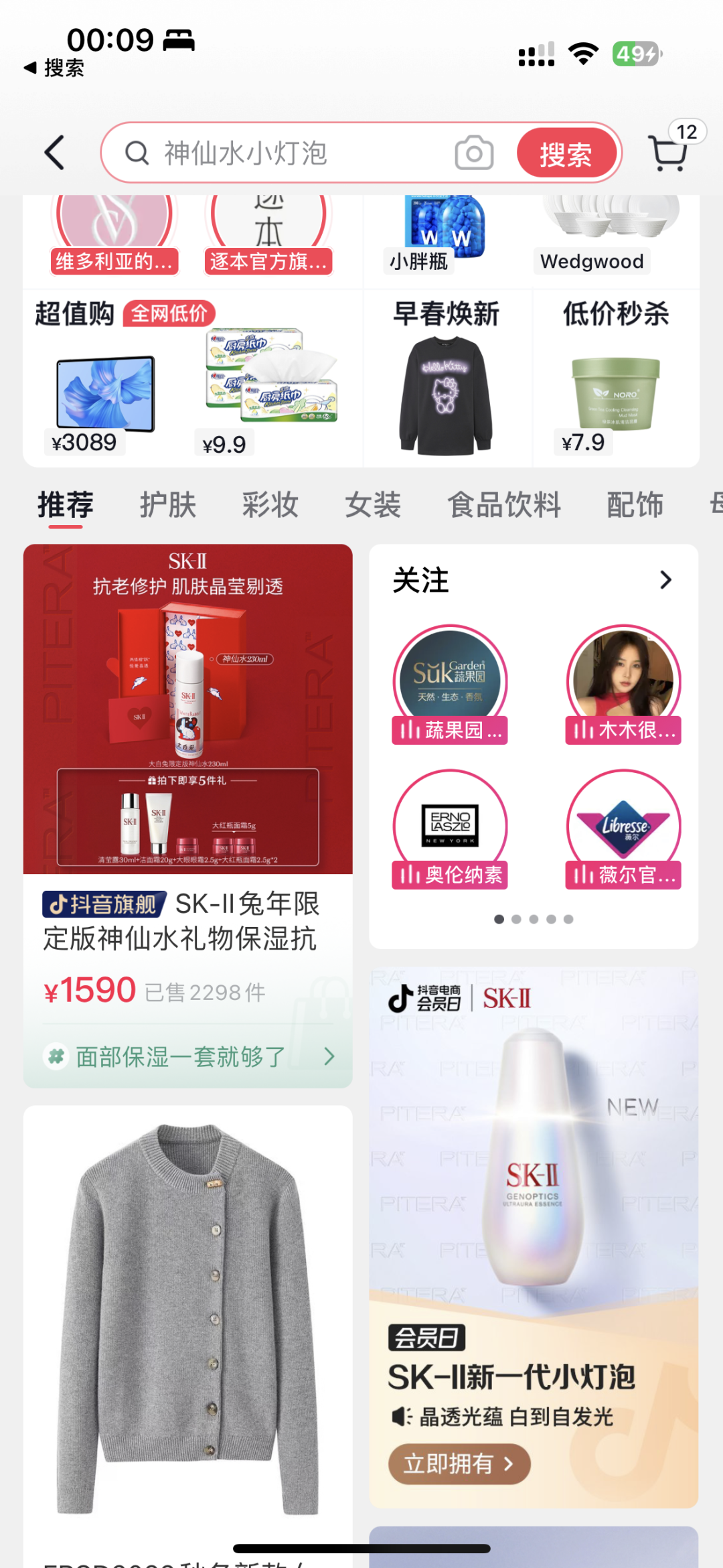
Task: Open the 食品饮料 tab
Action: pos(503,505)
